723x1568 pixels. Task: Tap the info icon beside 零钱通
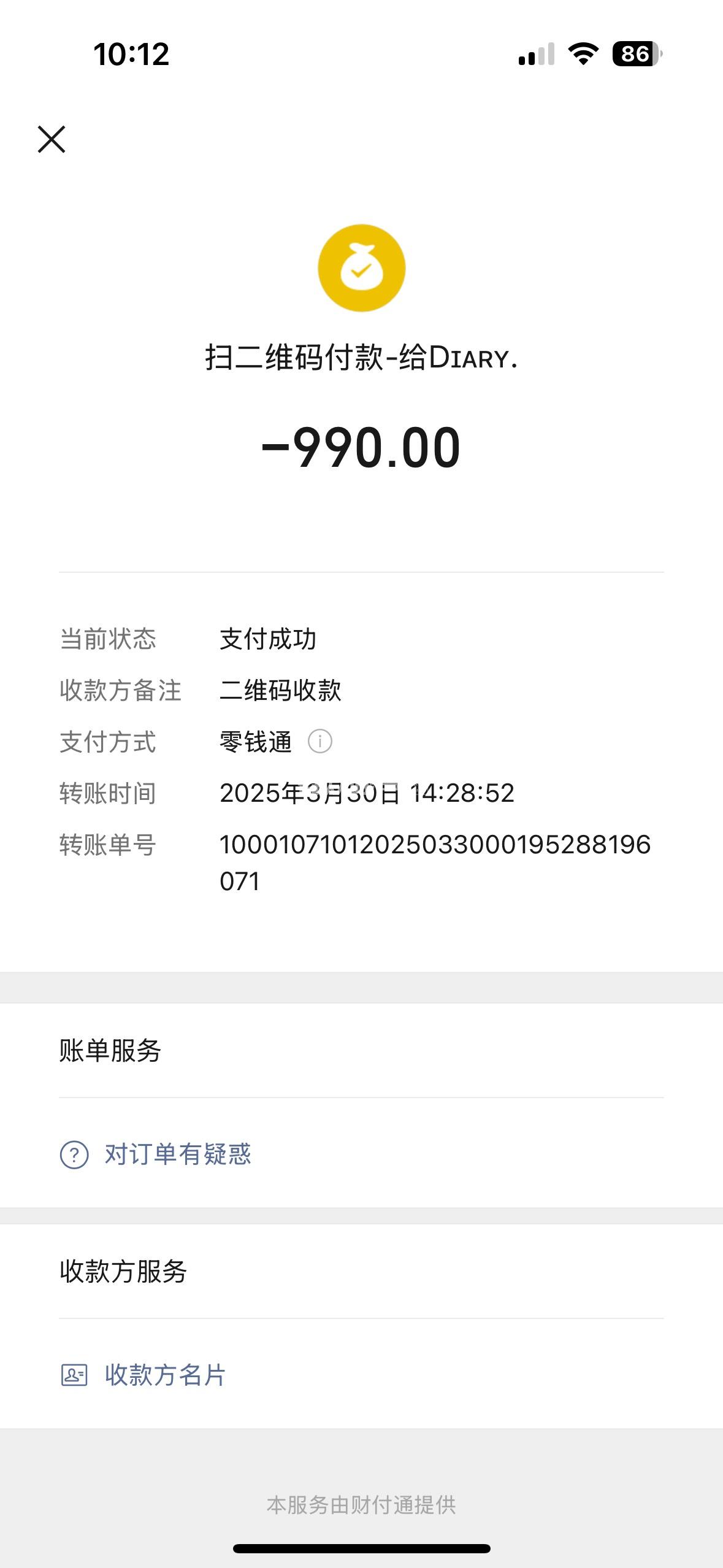click(319, 741)
